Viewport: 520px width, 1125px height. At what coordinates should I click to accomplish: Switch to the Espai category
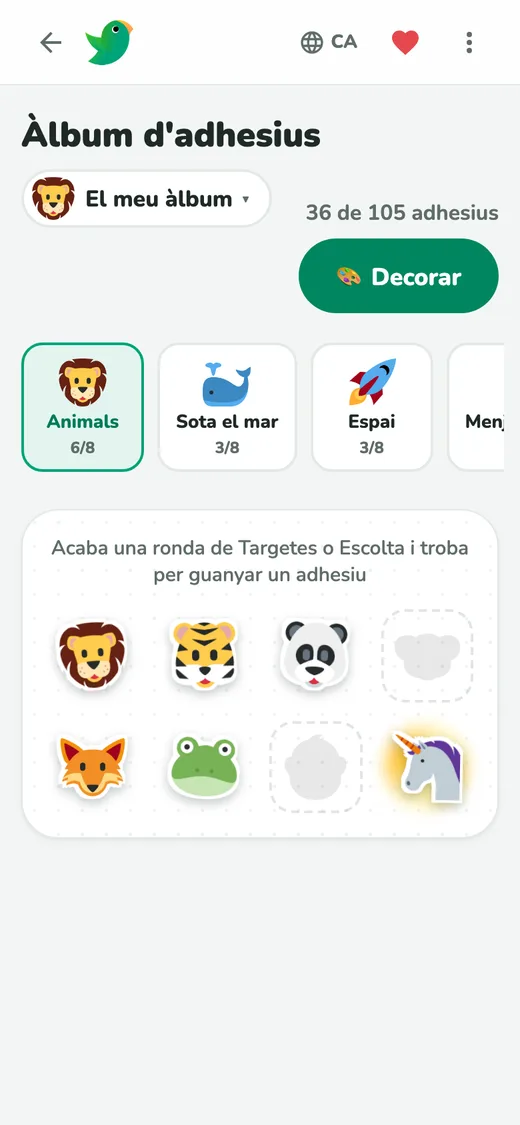[372, 407]
